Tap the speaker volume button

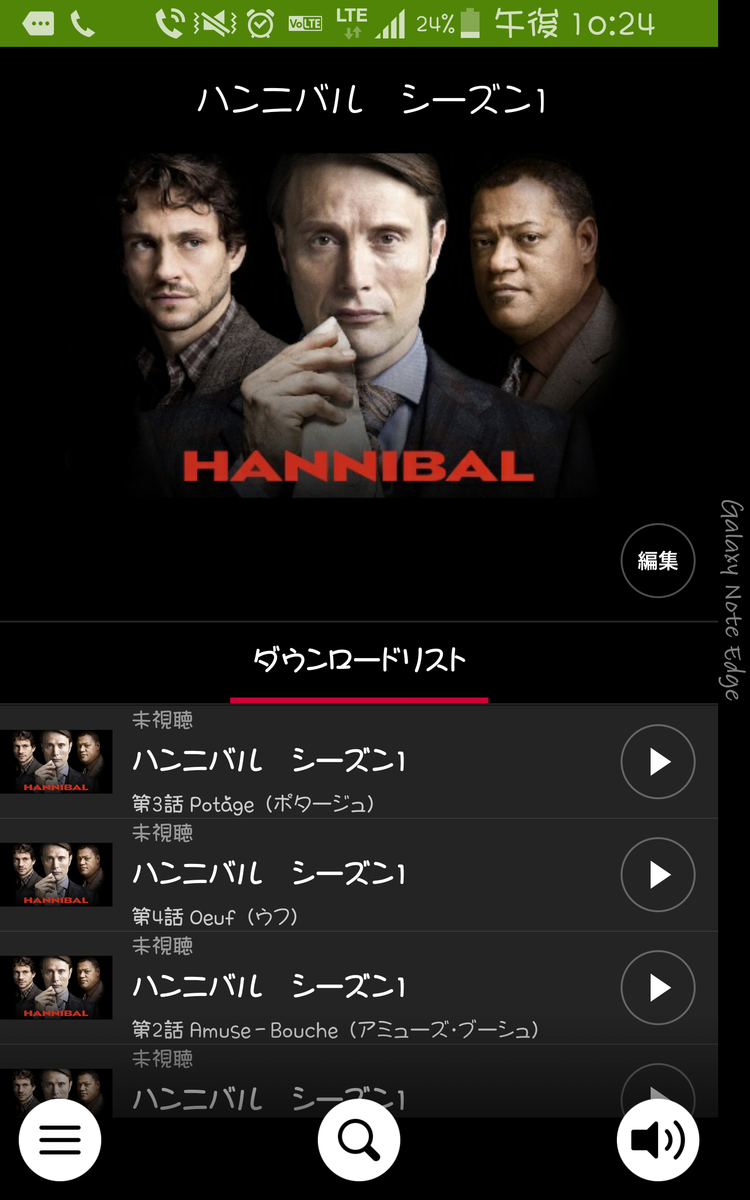657,1139
